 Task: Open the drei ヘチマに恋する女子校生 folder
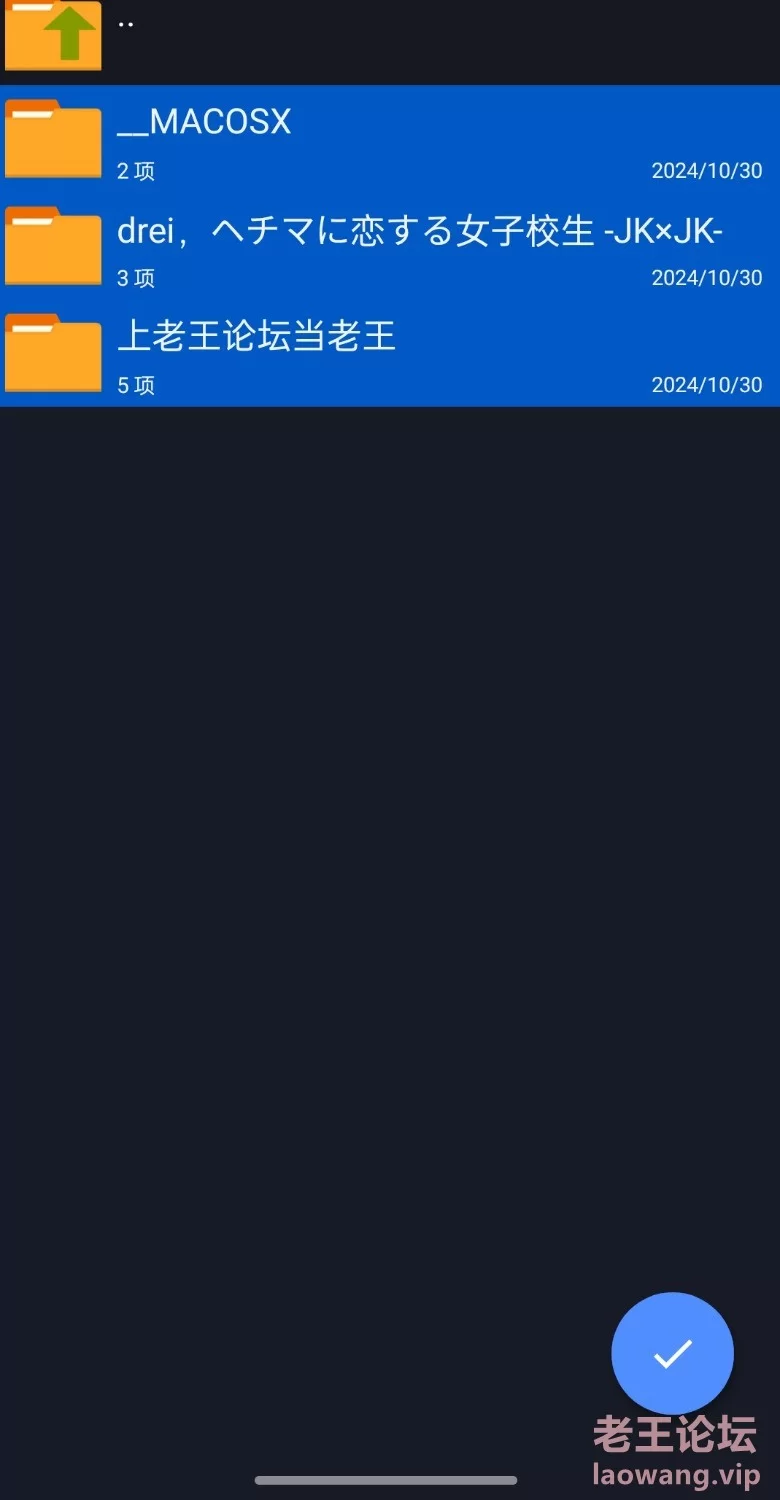[390, 246]
